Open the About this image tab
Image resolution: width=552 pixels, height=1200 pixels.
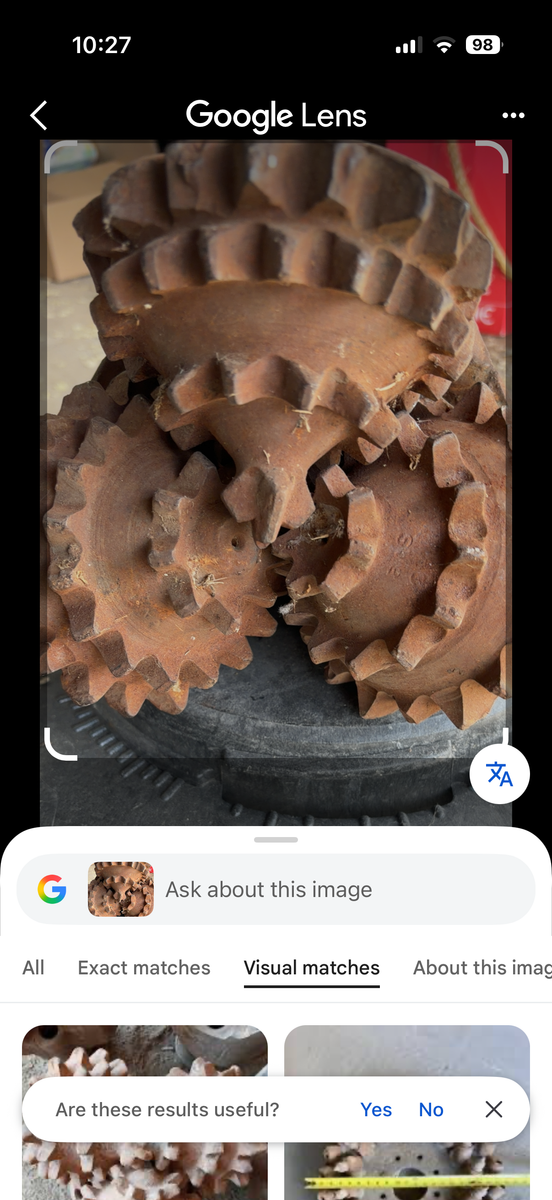(x=482, y=968)
